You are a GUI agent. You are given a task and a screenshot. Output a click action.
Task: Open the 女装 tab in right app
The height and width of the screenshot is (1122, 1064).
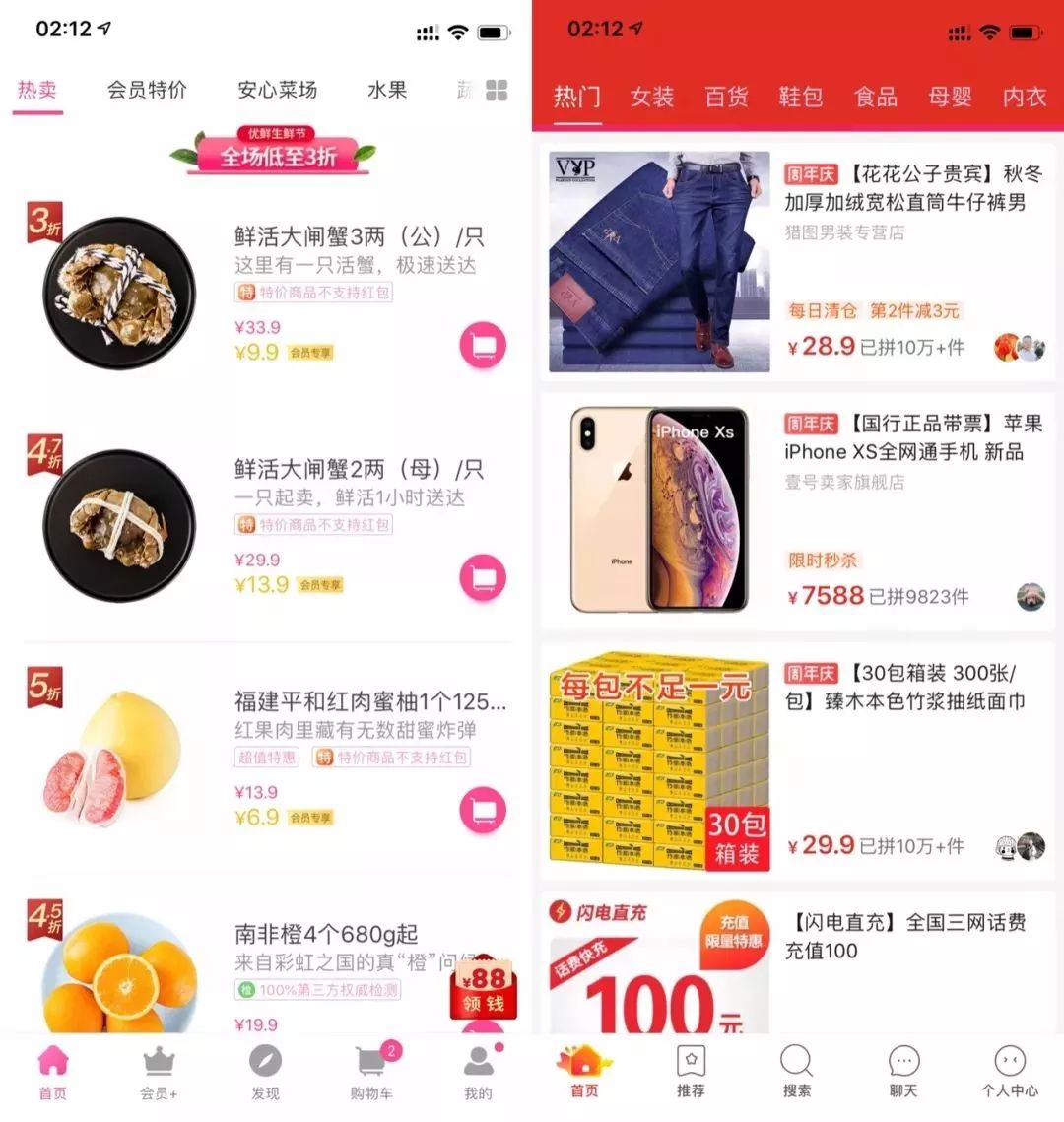(650, 98)
